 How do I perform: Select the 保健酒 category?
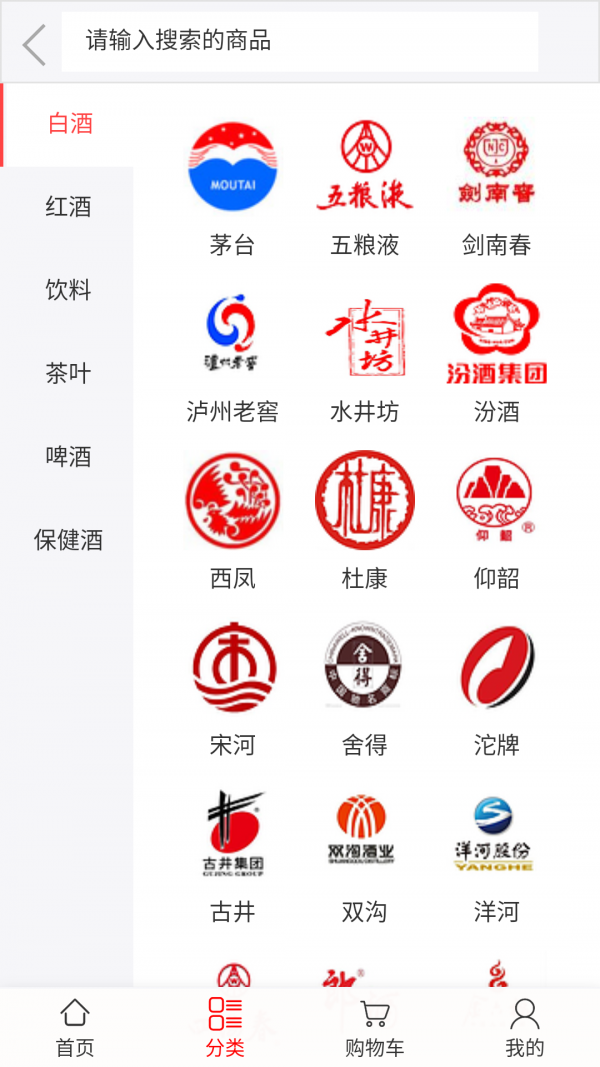click(68, 540)
